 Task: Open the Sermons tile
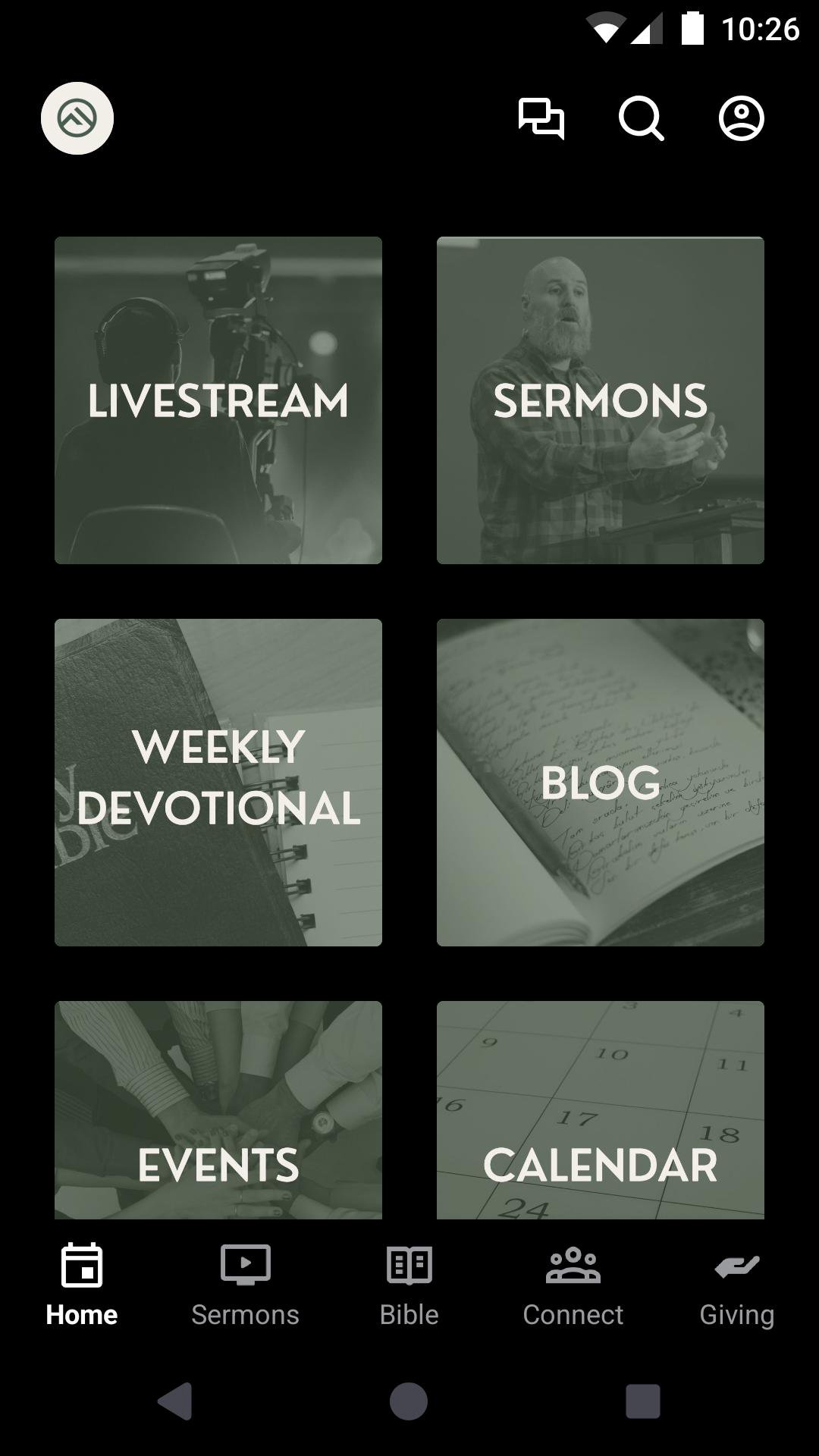[x=601, y=400]
